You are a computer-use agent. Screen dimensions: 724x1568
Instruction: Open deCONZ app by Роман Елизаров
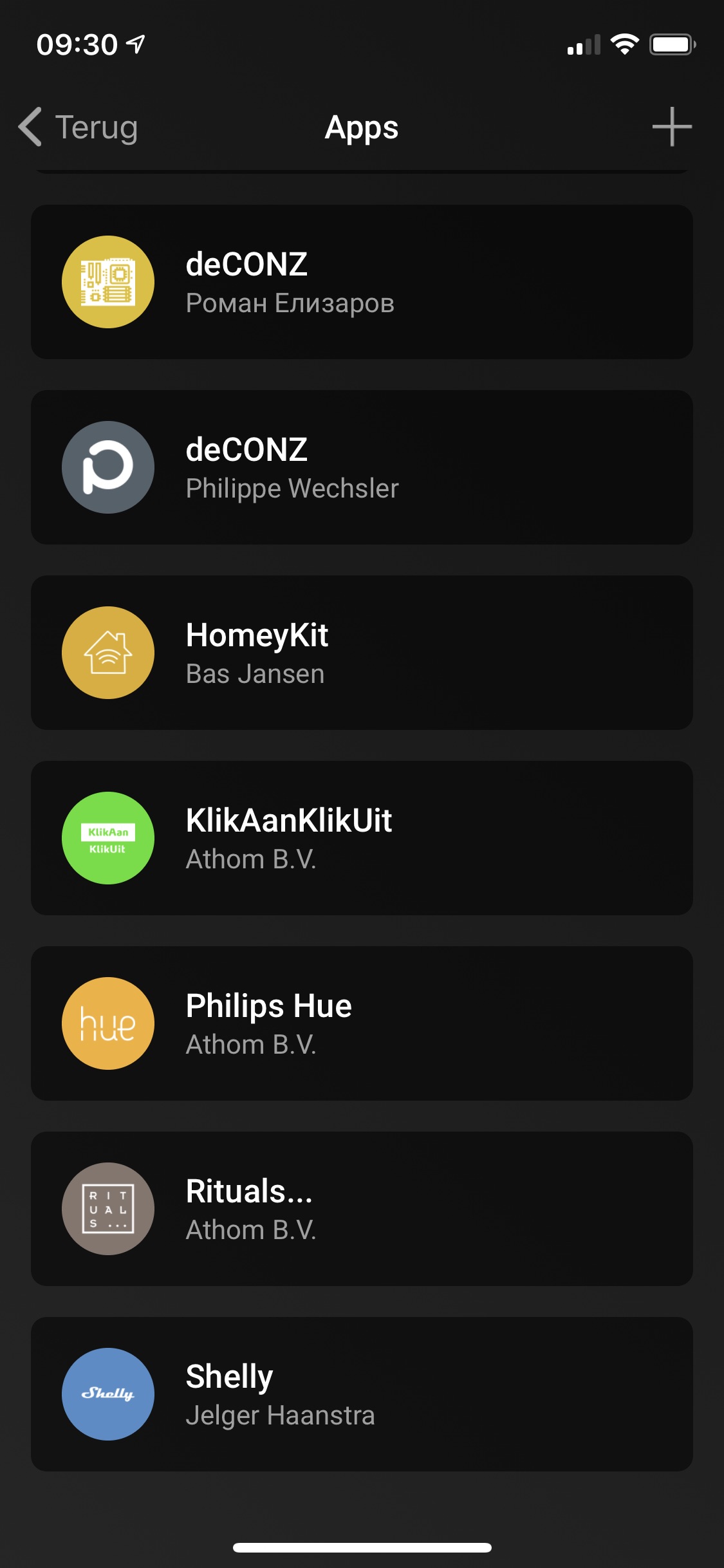362,282
